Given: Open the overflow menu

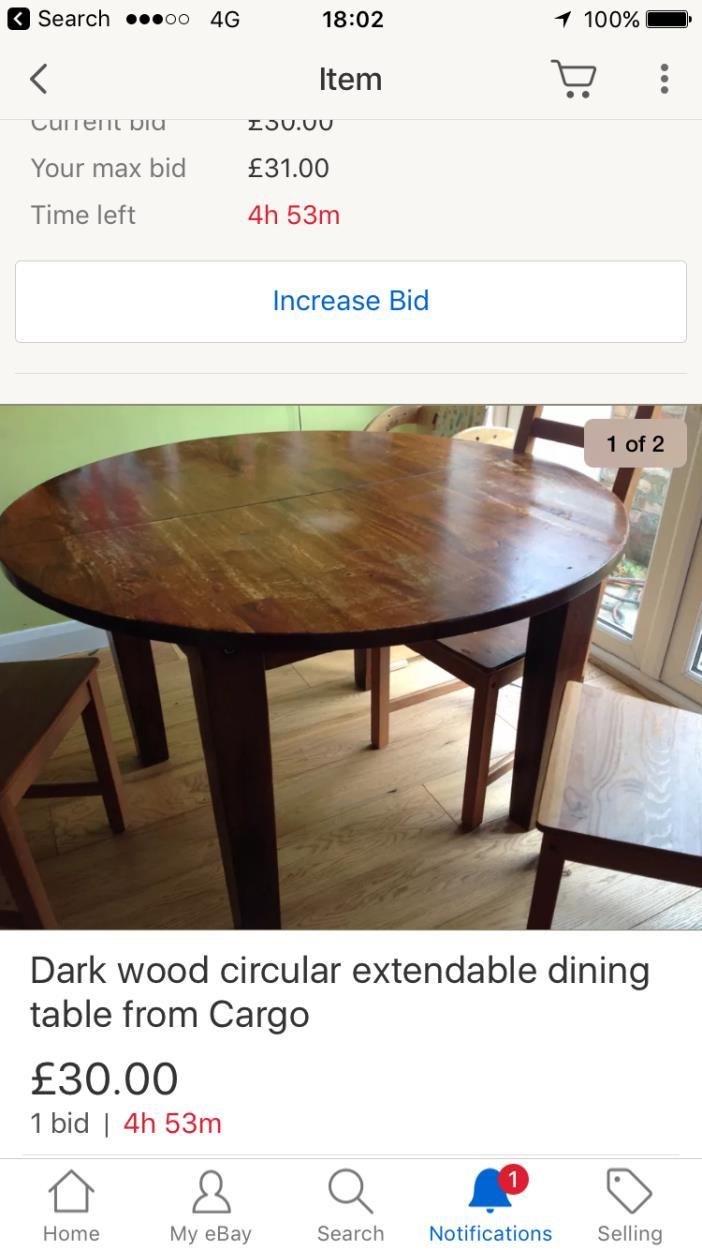Looking at the screenshot, I should (x=664, y=79).
